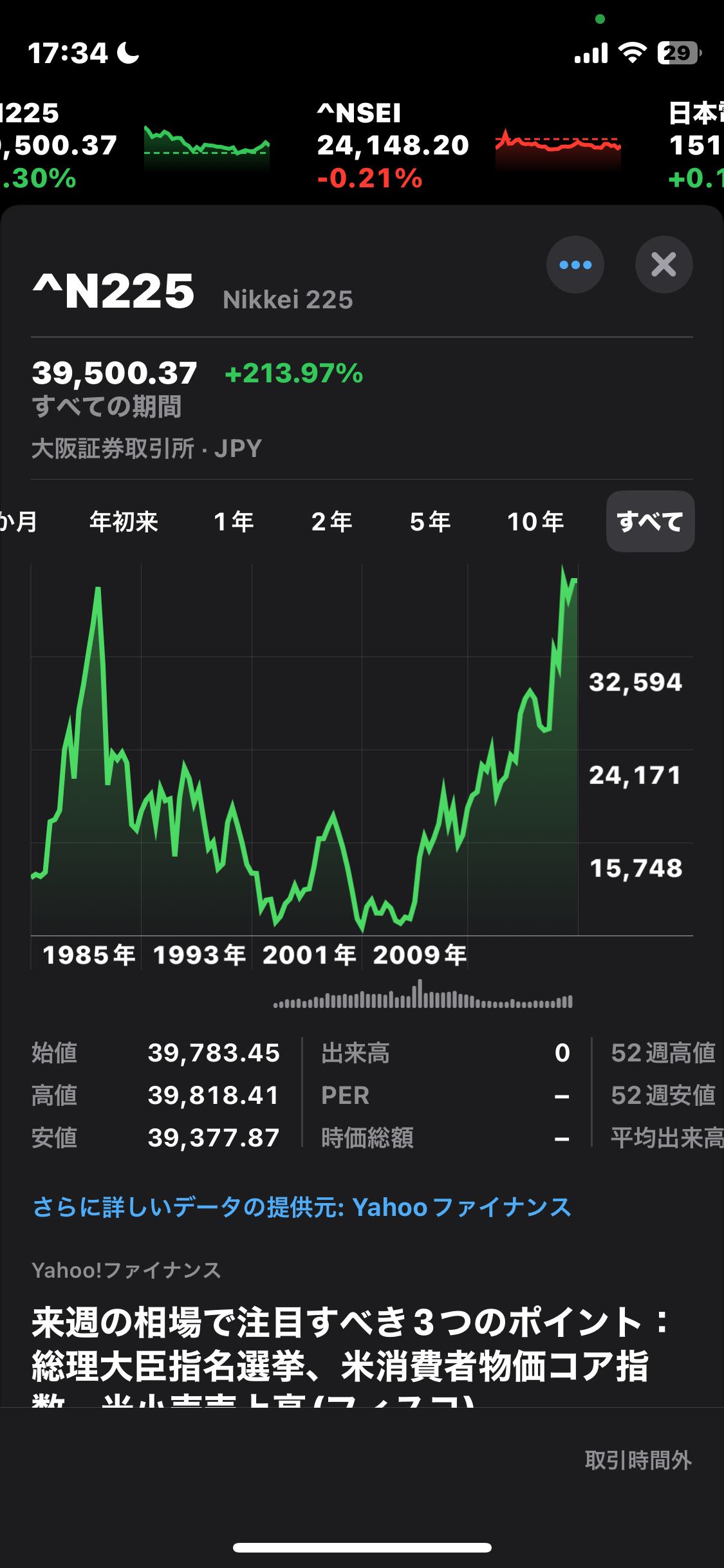Select the すべて all-time range
The width and height of the screenshot is (724, 1568).
pos(650,521)
